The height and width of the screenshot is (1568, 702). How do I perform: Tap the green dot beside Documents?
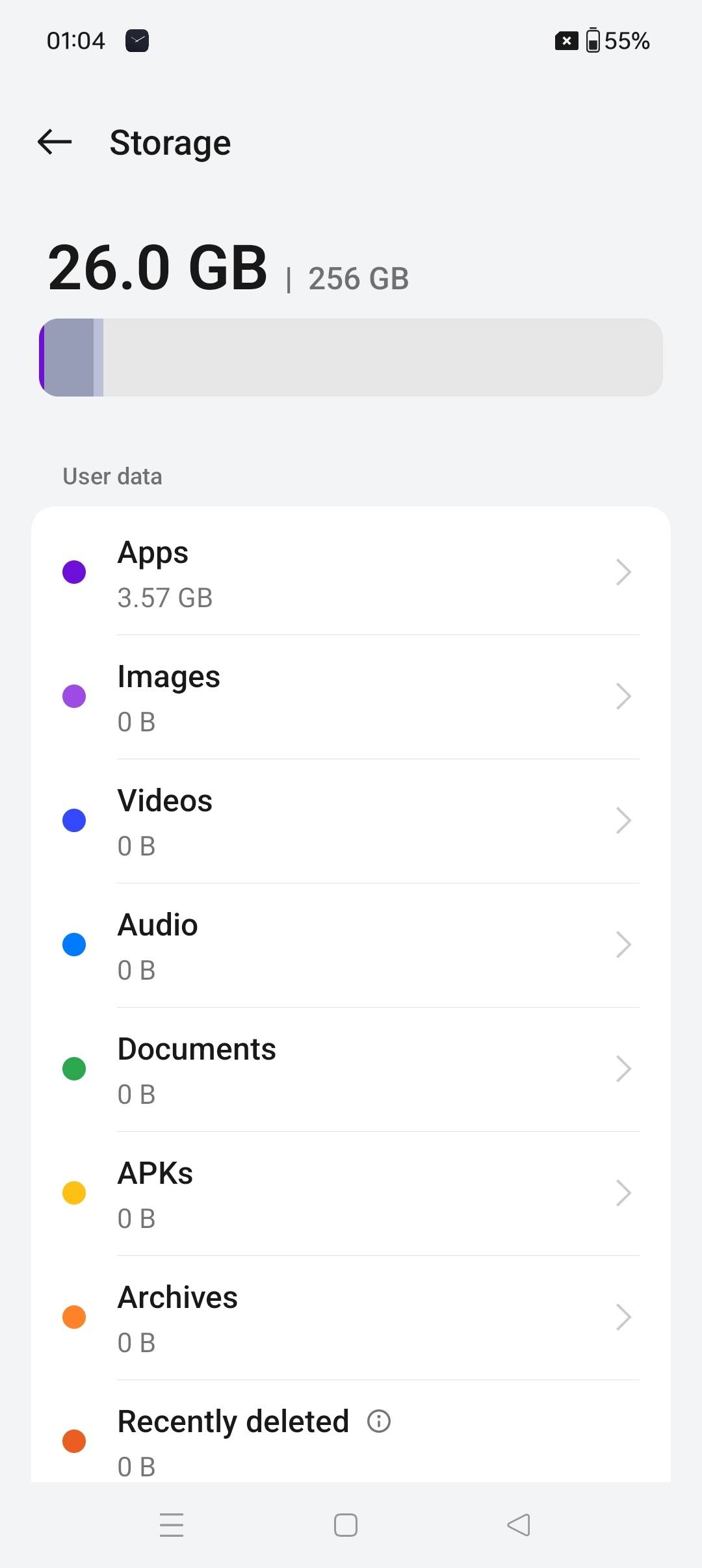pos(74,1068)
